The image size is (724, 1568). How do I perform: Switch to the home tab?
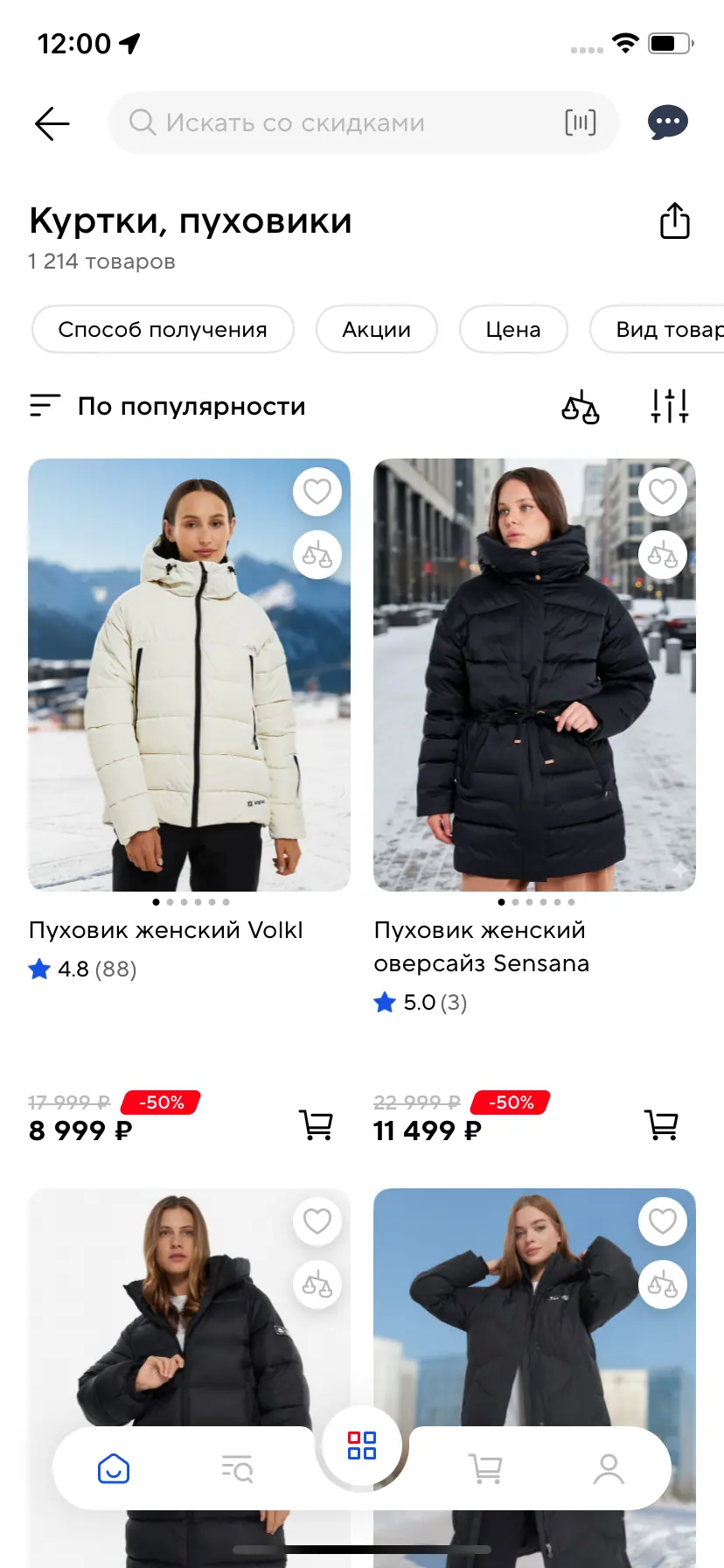pos(114,1468)
